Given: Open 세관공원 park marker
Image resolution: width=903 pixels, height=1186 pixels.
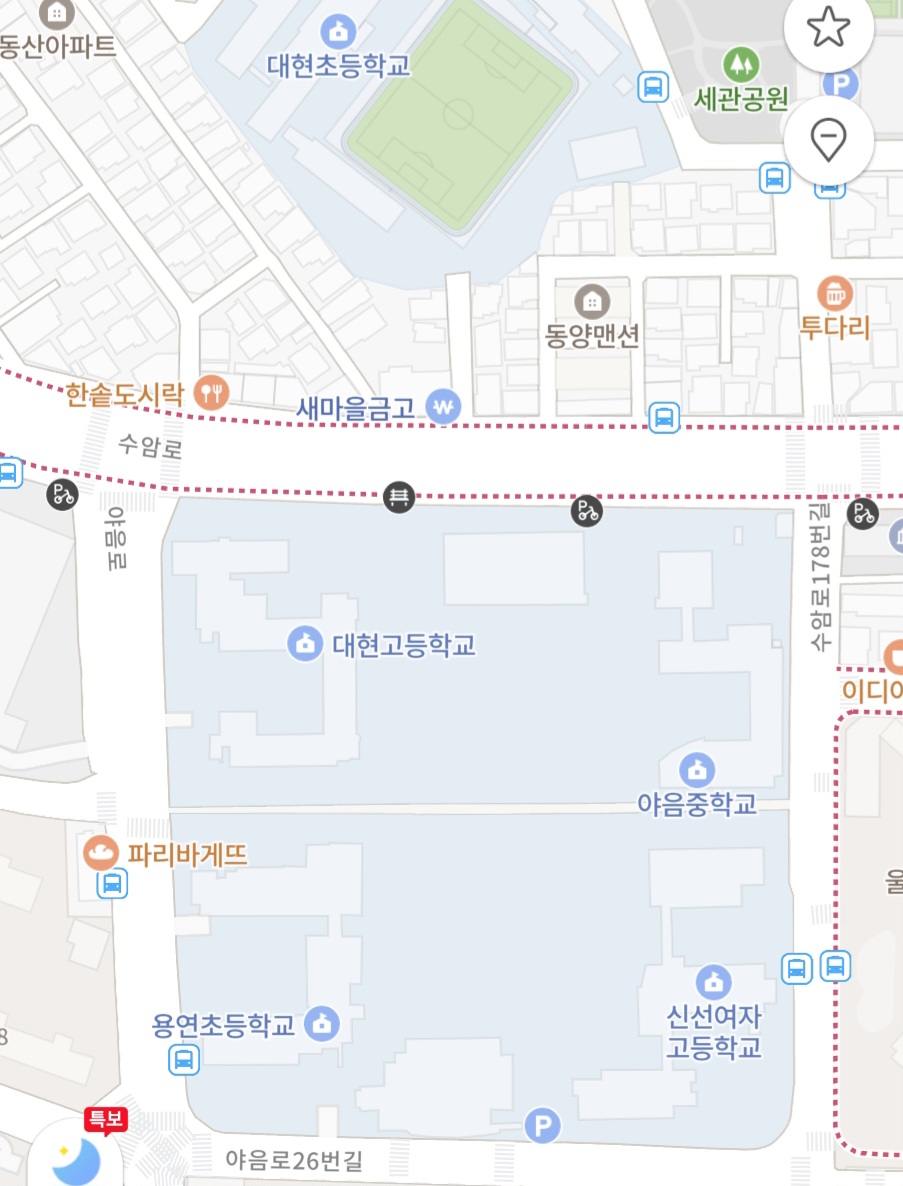Looking at the screenshot, I should 741,65.
